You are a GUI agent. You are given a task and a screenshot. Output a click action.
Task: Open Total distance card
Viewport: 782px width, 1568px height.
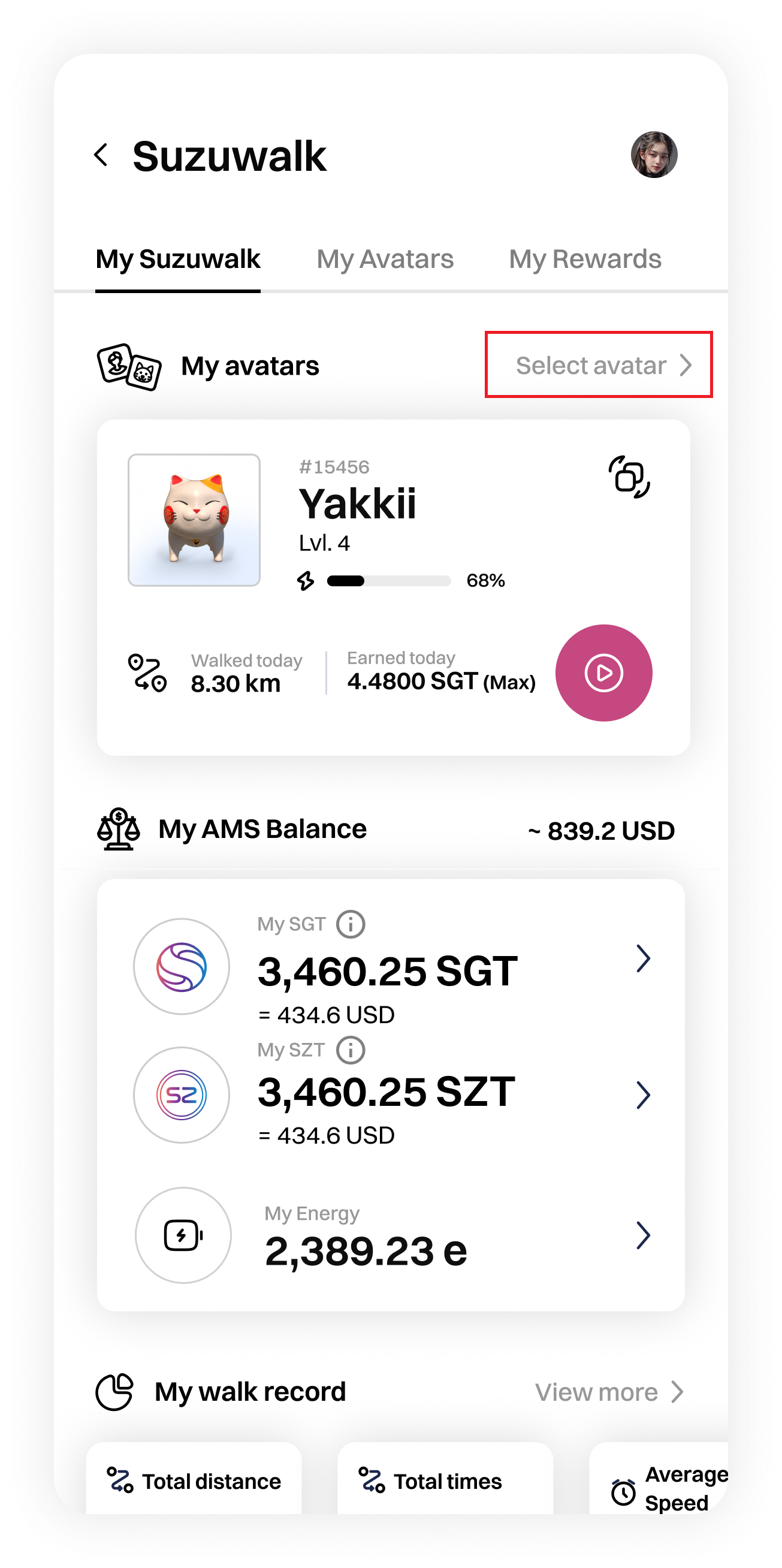[194, 1481]
